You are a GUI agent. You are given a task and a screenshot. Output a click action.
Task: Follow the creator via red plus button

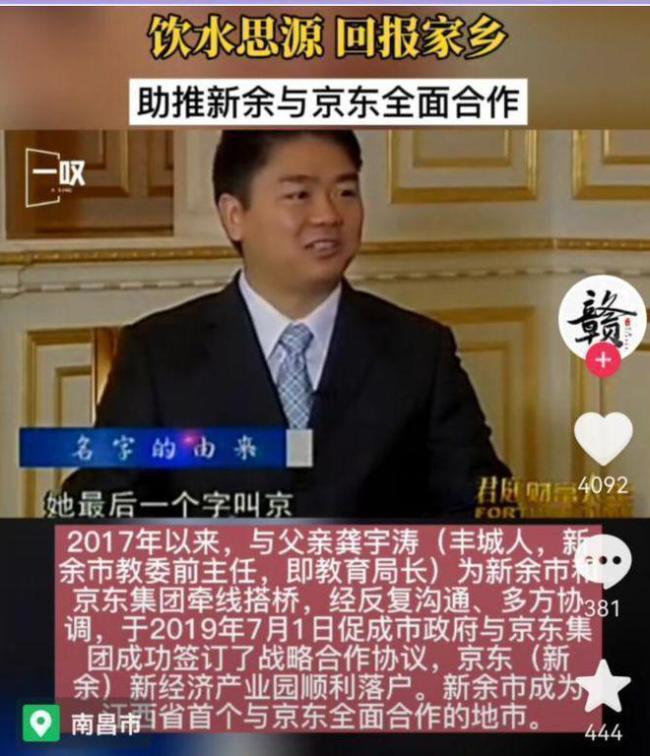(602, 359)
